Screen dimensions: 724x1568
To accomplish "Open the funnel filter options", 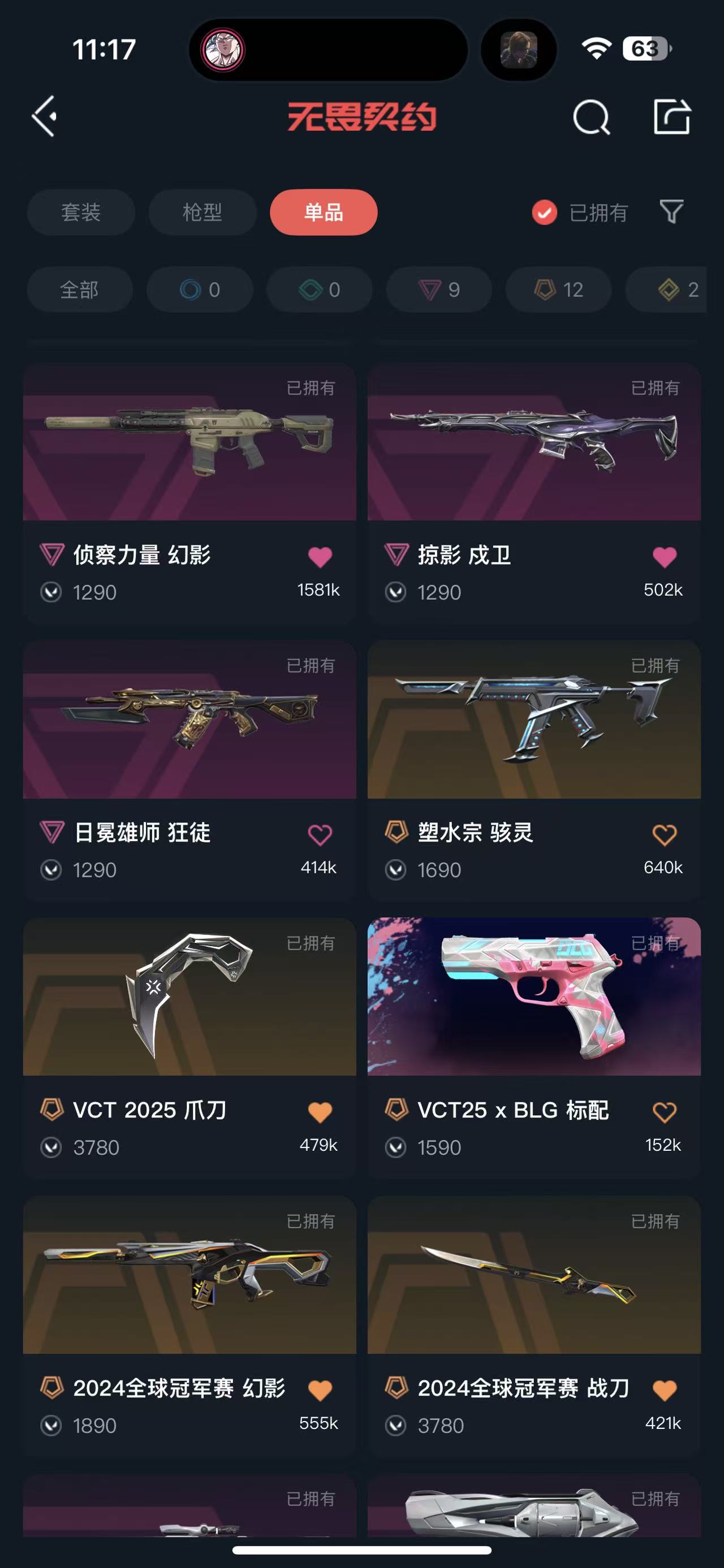I will pos(672,212).
